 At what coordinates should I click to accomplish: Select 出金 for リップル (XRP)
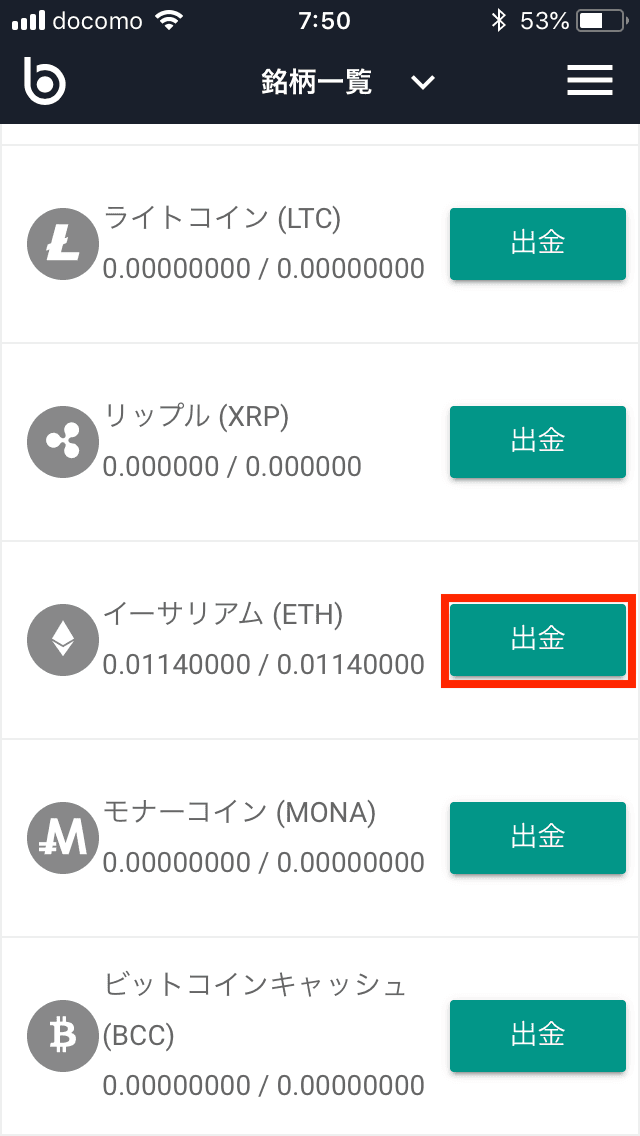point(538,441)
